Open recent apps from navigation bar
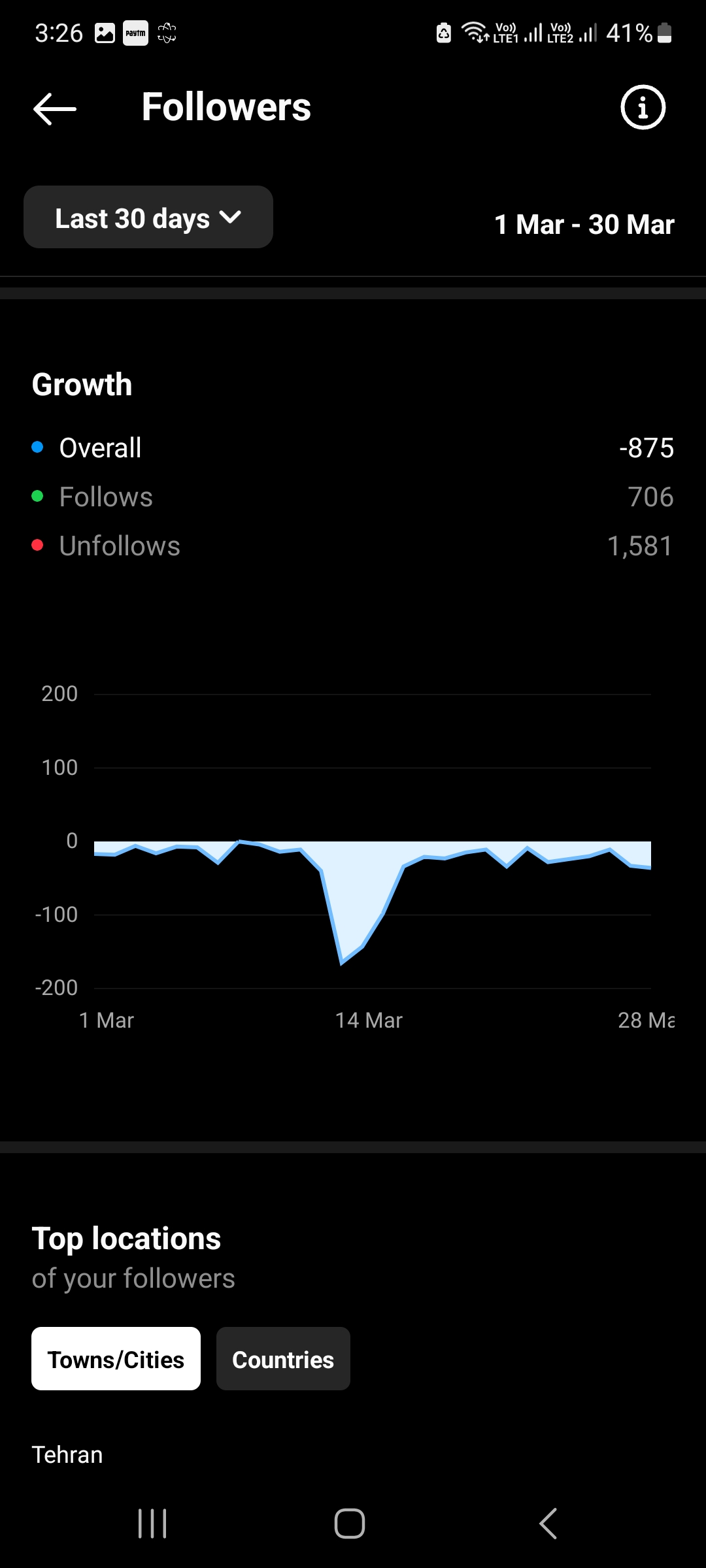 pyautogui.click(x=152, y=1524)
